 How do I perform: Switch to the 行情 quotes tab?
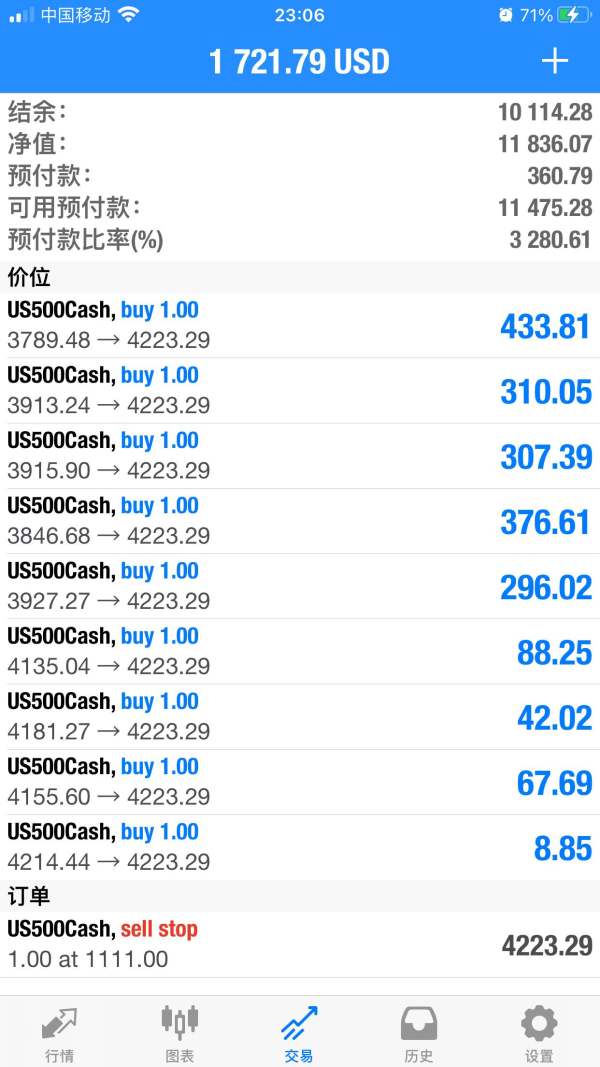pyautogui.click(x=59, y=1033)
